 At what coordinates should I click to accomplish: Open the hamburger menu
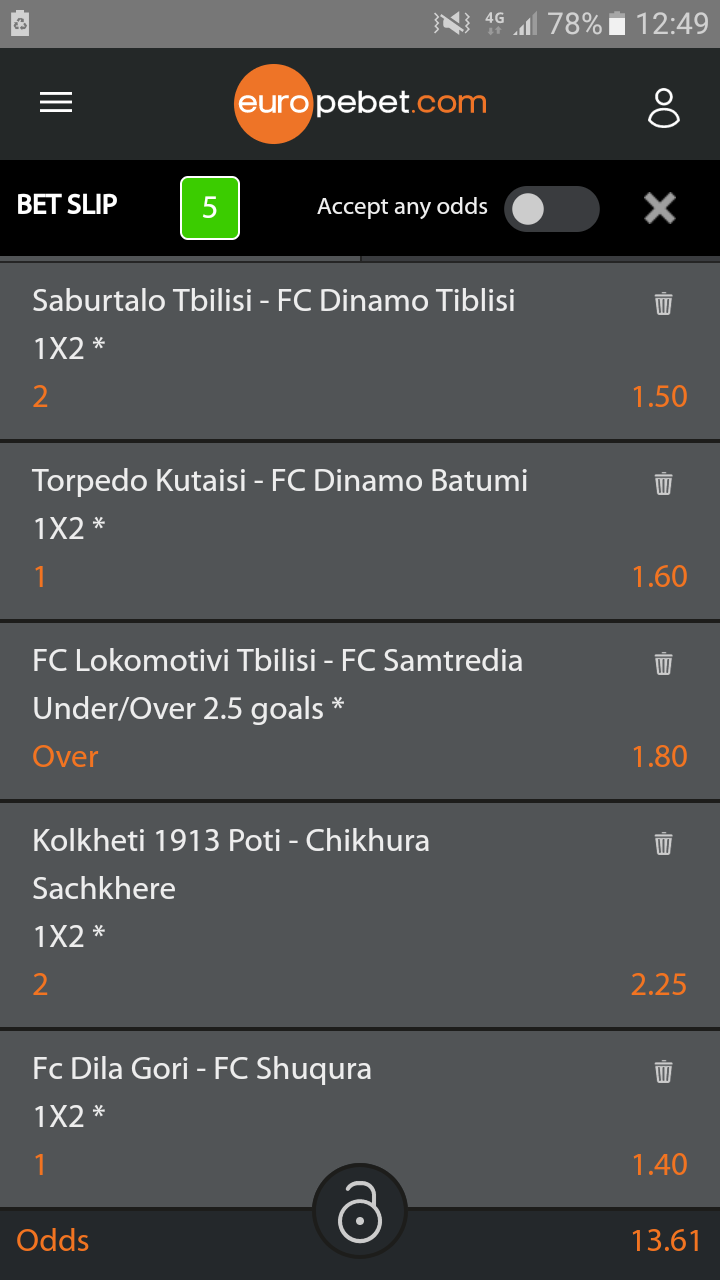tap(56, 102)
